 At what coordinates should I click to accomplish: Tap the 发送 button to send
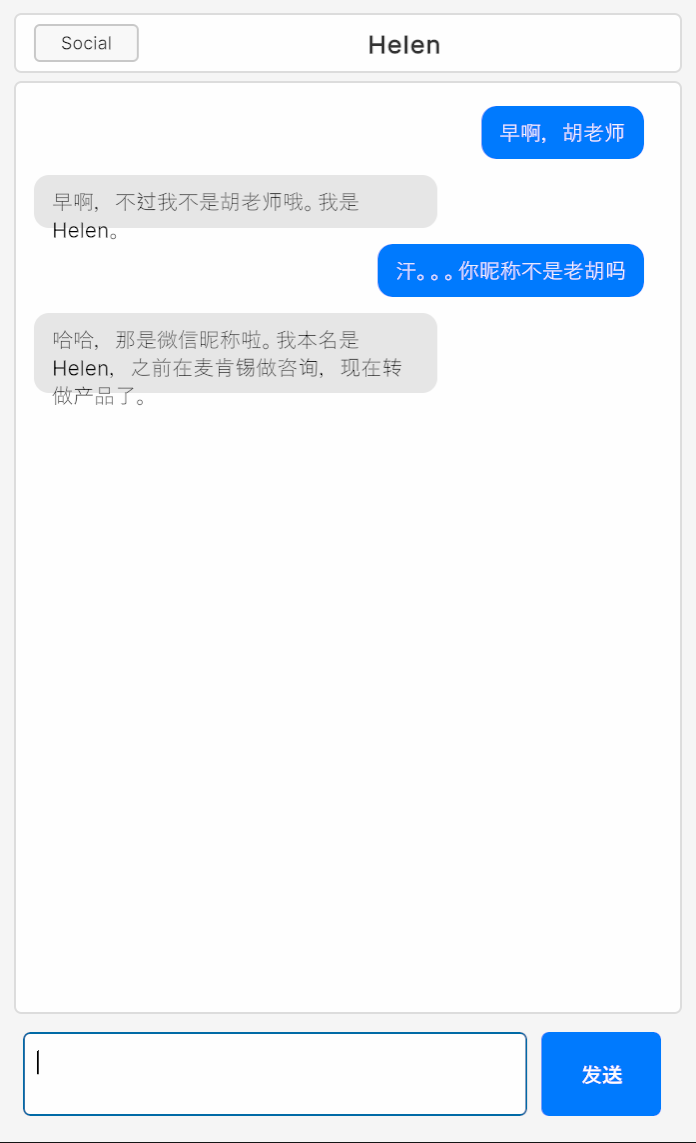coord(601,1074)
